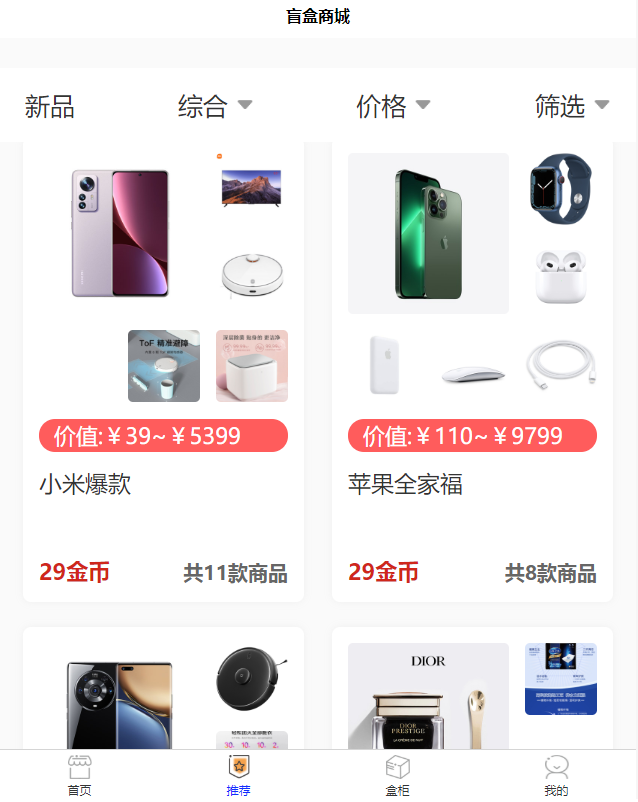Switch to the 推荐 tab

click(238, 776)
